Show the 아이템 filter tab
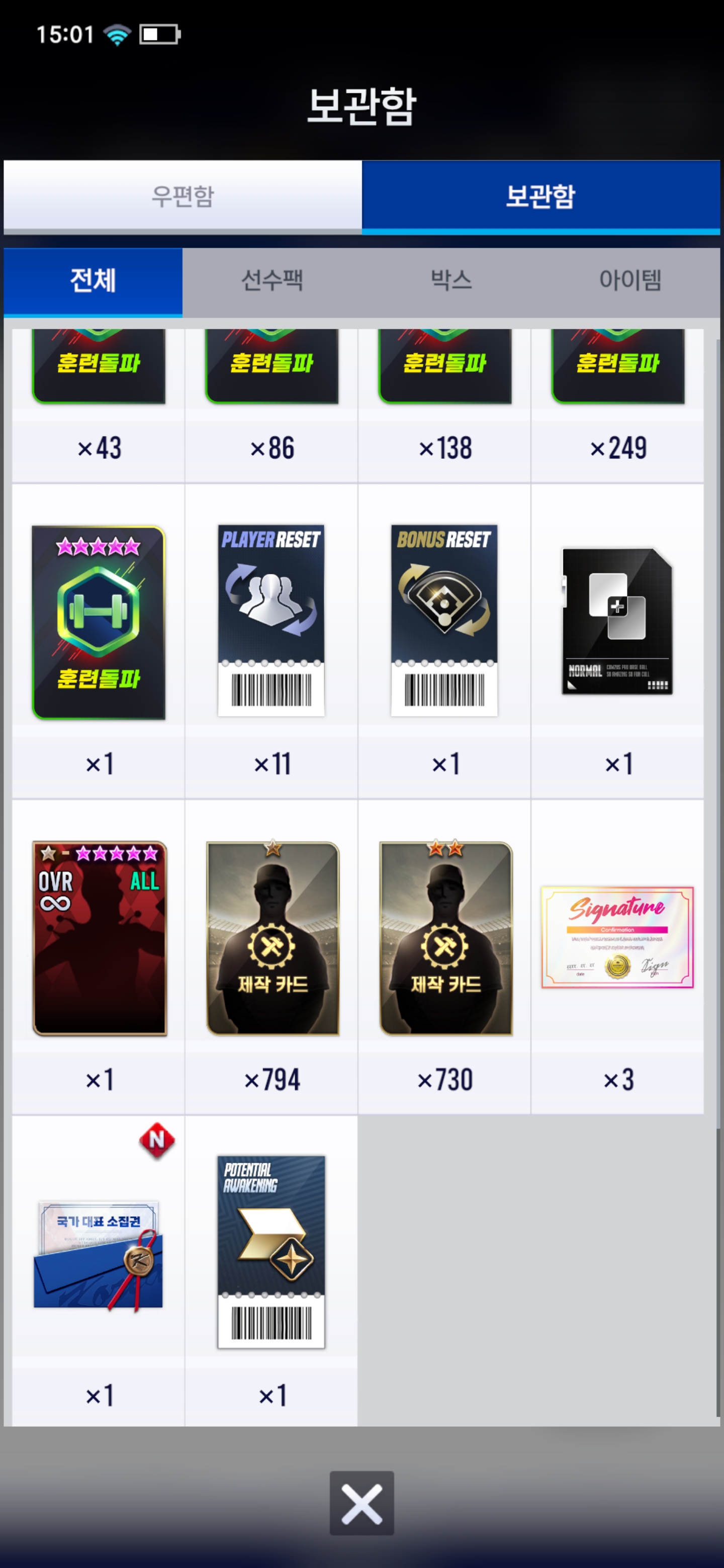This screenshot has height=1568, width=724. coord(630,280)
